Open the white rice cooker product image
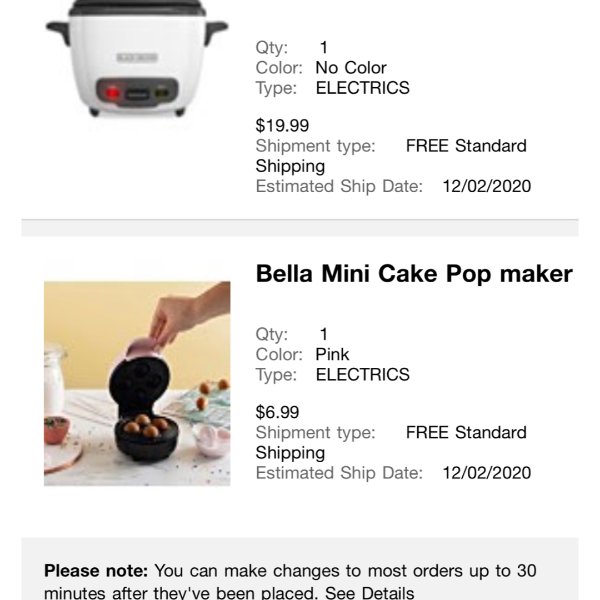600x600 pixels. point(137,58)
